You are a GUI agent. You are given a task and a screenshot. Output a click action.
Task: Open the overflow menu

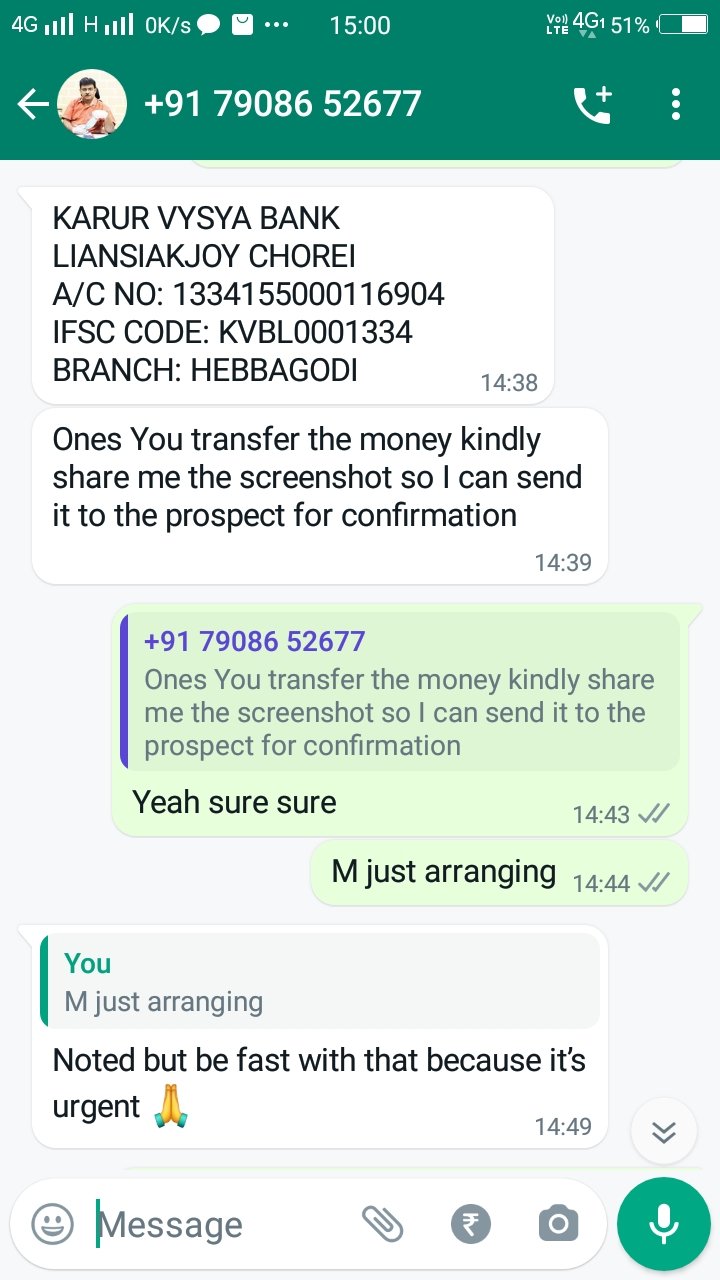point(676,104)
